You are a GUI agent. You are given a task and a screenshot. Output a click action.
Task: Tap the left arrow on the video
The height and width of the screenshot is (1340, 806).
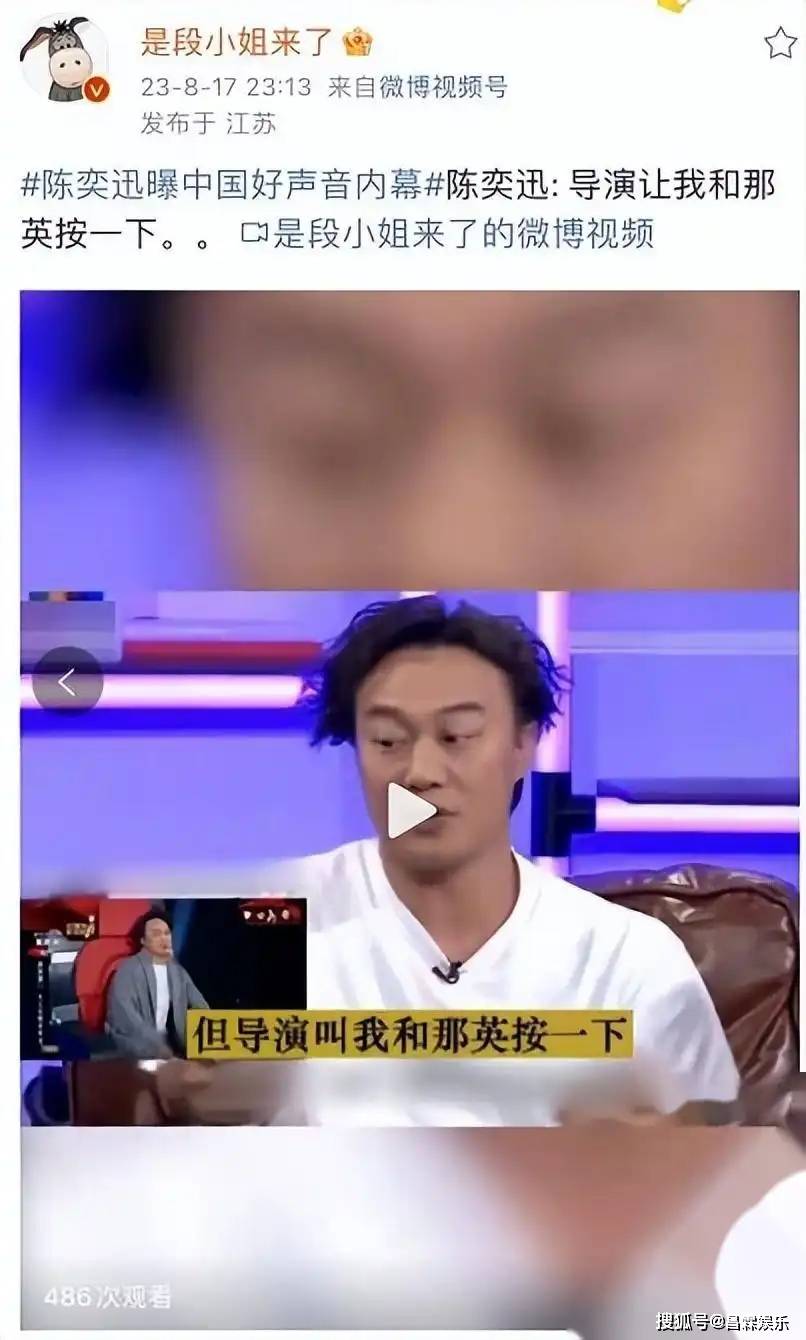67,682
